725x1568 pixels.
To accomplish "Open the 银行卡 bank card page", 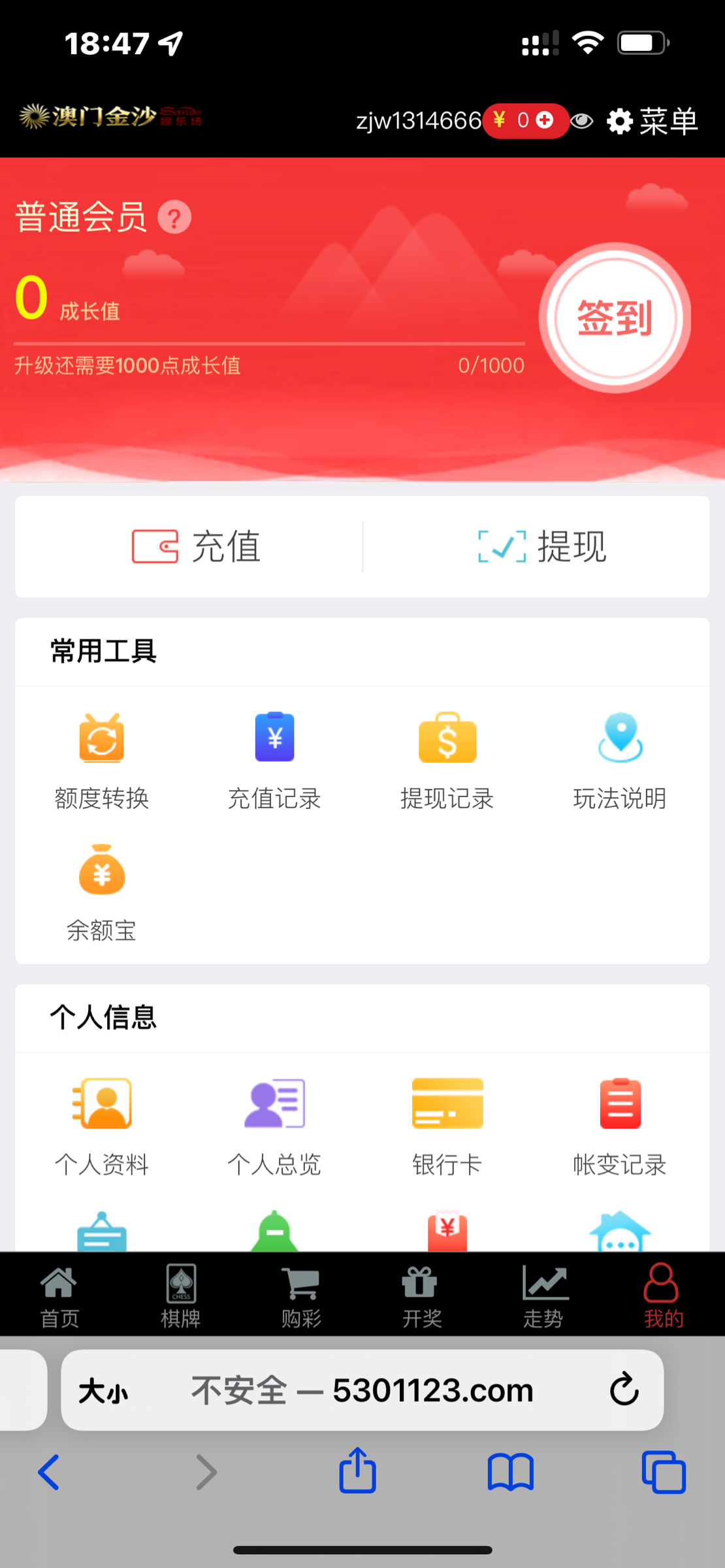I will [447, 1124].
